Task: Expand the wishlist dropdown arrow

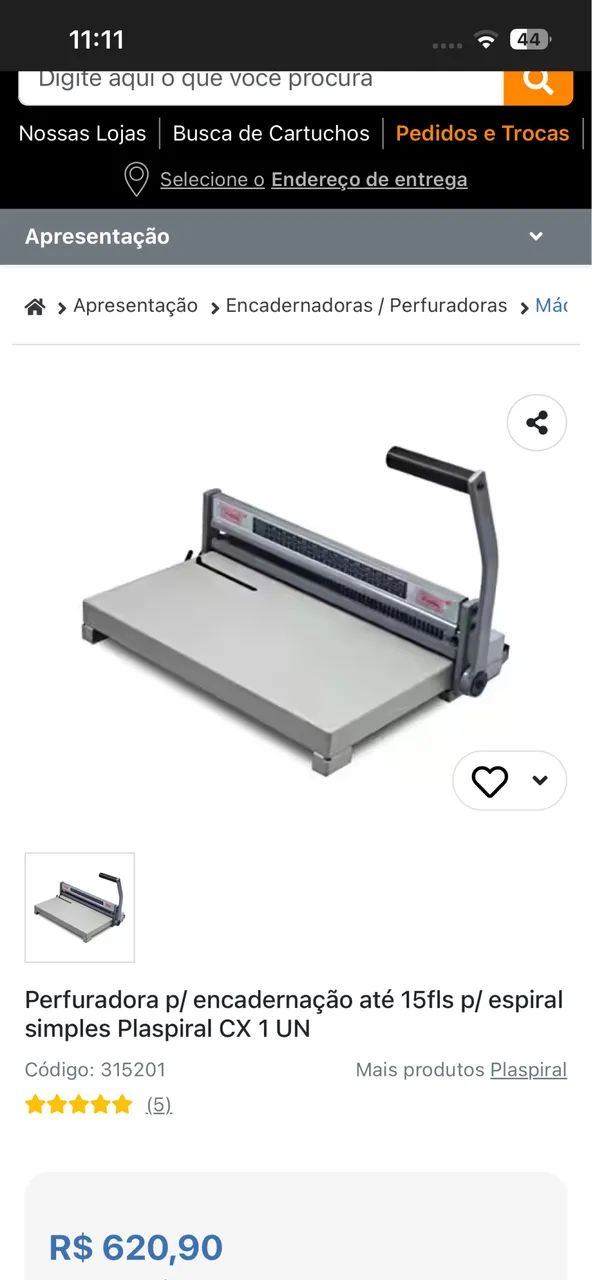Action: pyautogui.click(x=540, y=781)
